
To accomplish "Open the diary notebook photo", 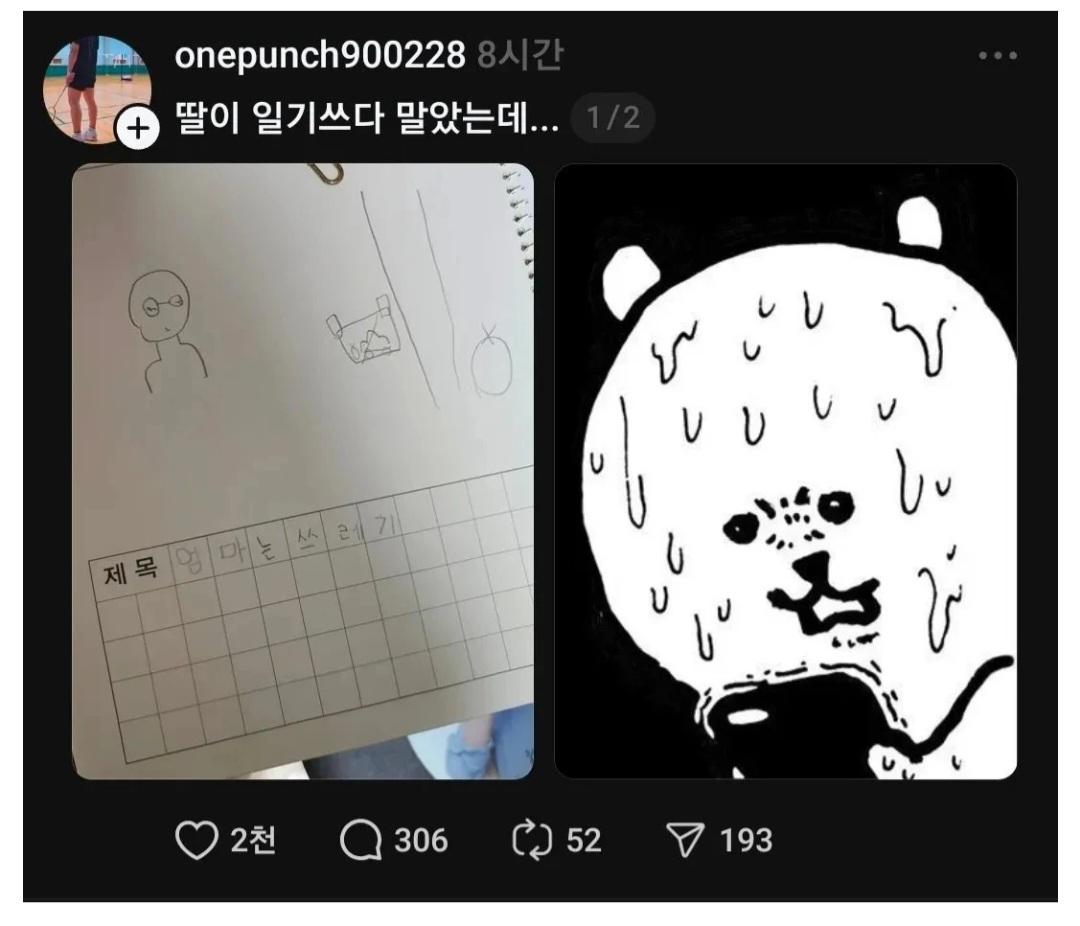I will point(302,470).
